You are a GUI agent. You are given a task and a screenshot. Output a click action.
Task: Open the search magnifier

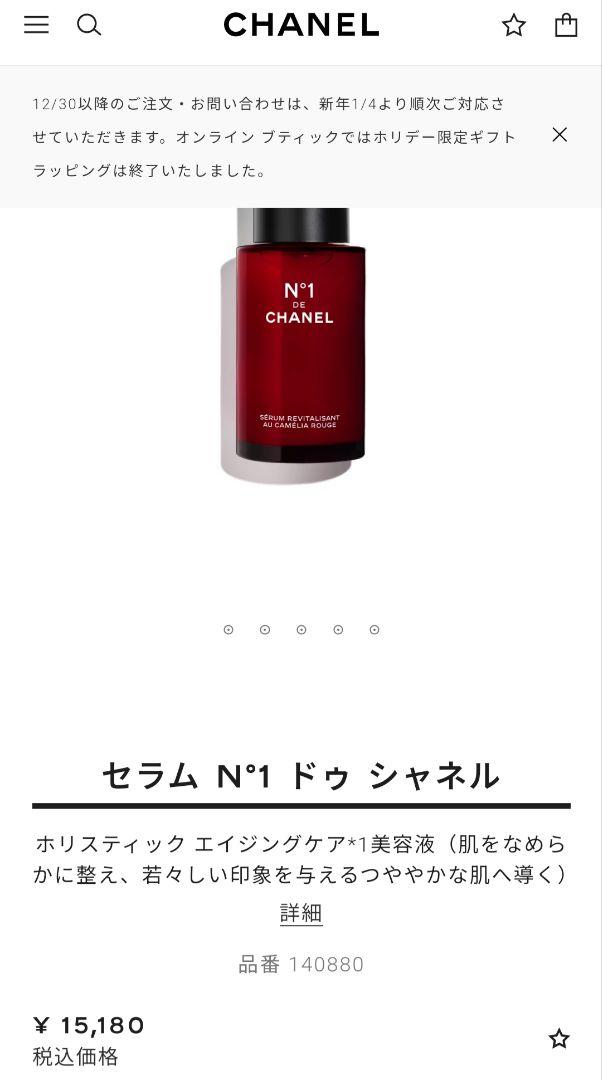click(89, 25)
